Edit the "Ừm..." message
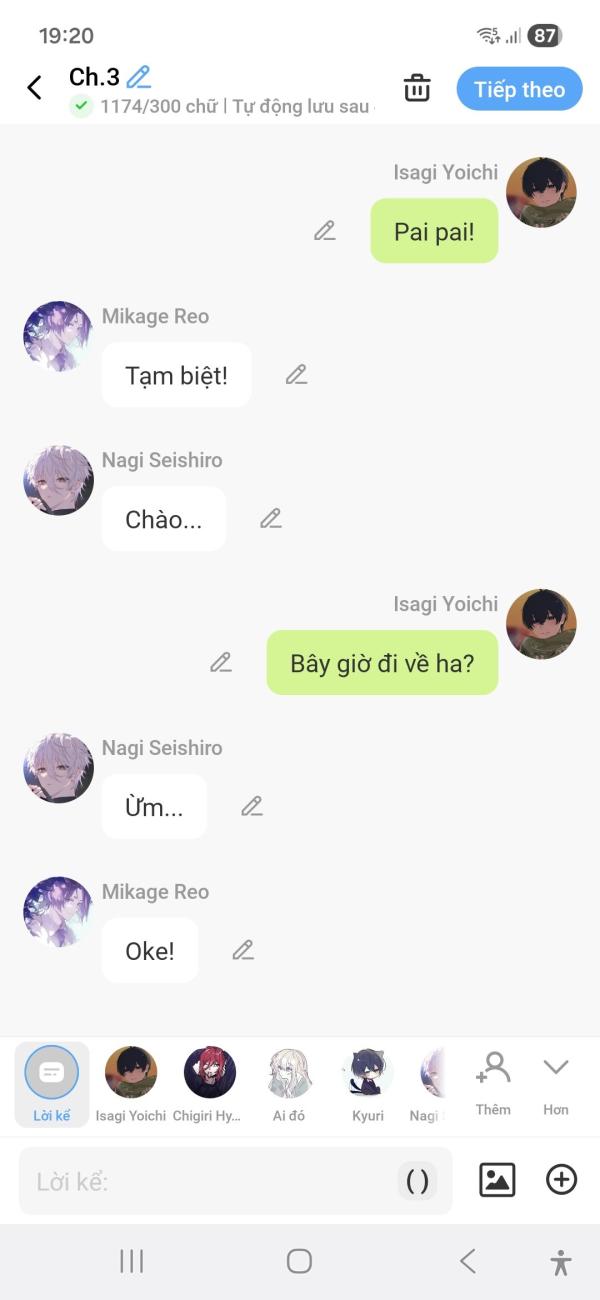600x1300 pixels. point(252,806)
